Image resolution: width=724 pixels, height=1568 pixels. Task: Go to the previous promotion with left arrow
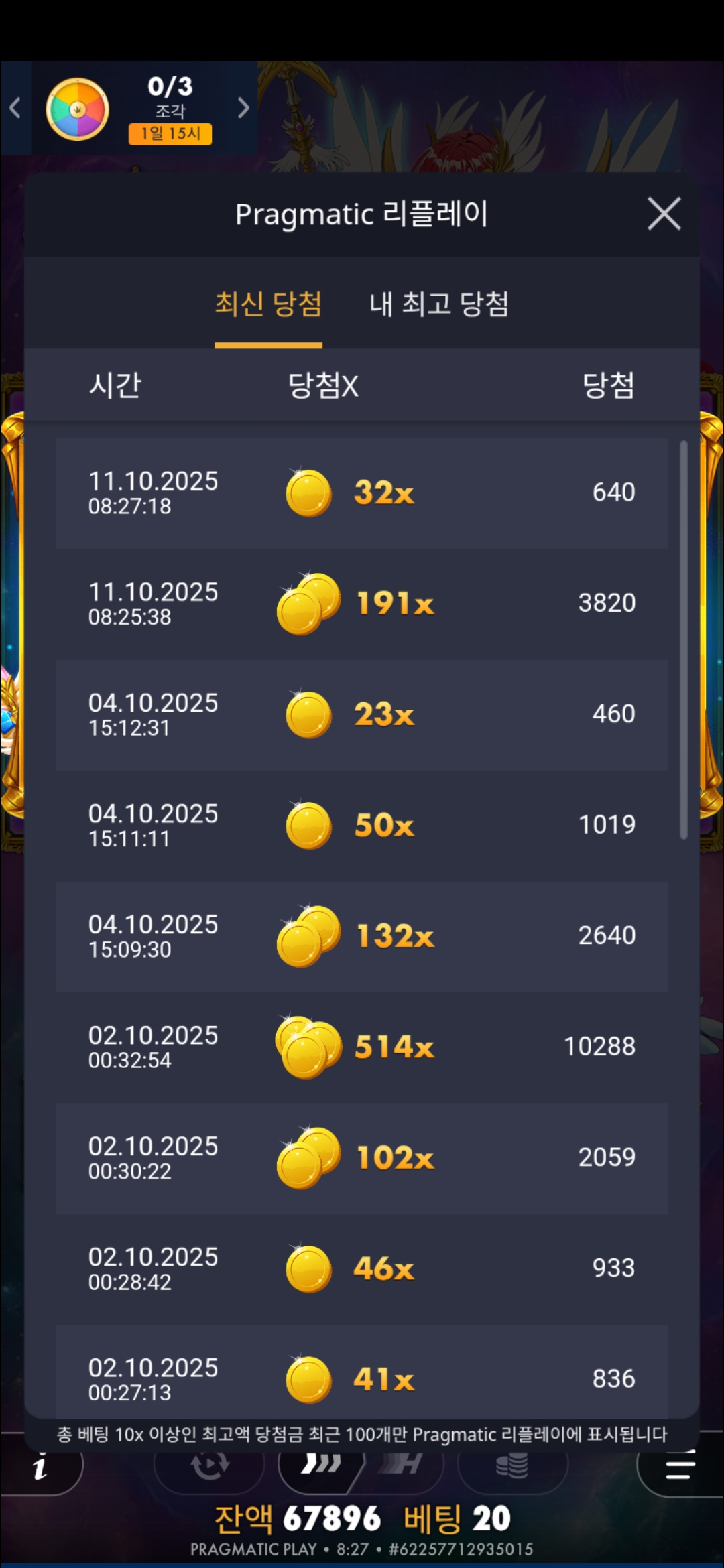[x=15, y=108]
